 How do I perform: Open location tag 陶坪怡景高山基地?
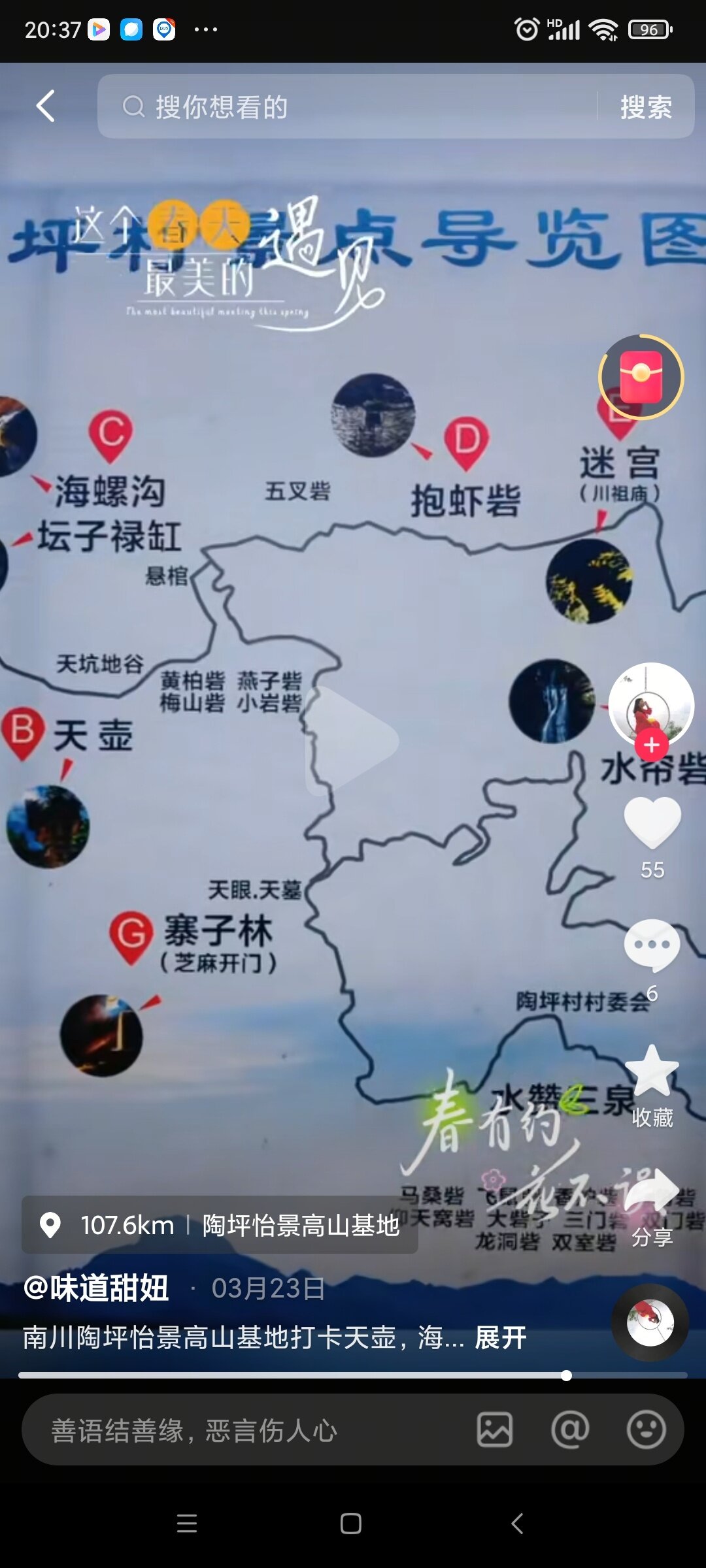pos(220,1225)
